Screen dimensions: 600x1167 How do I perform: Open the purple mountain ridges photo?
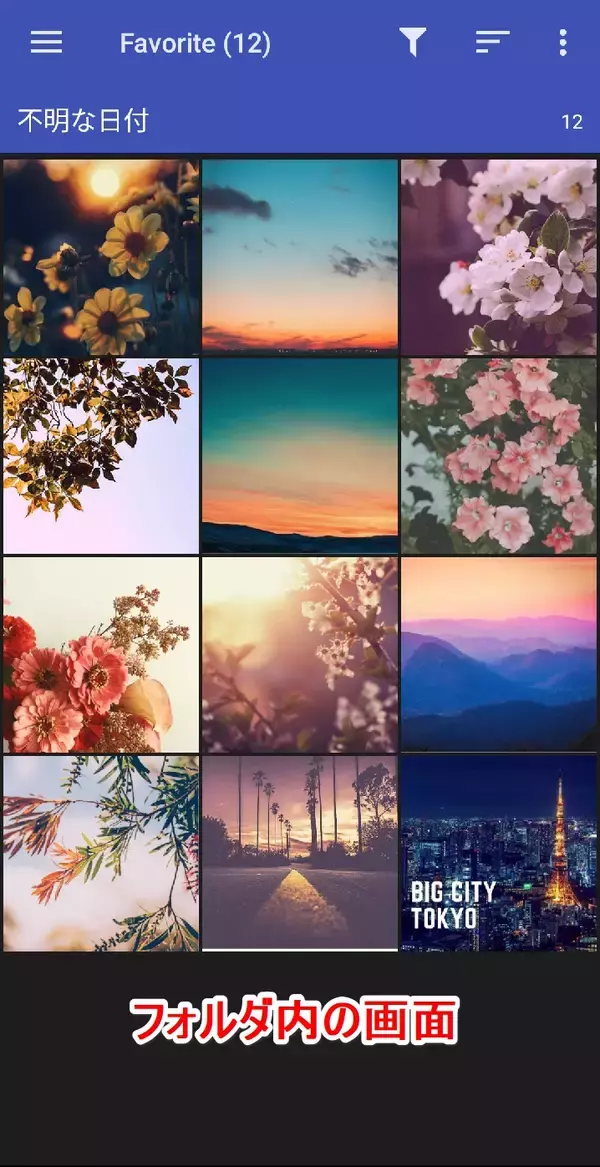[499, 655]
